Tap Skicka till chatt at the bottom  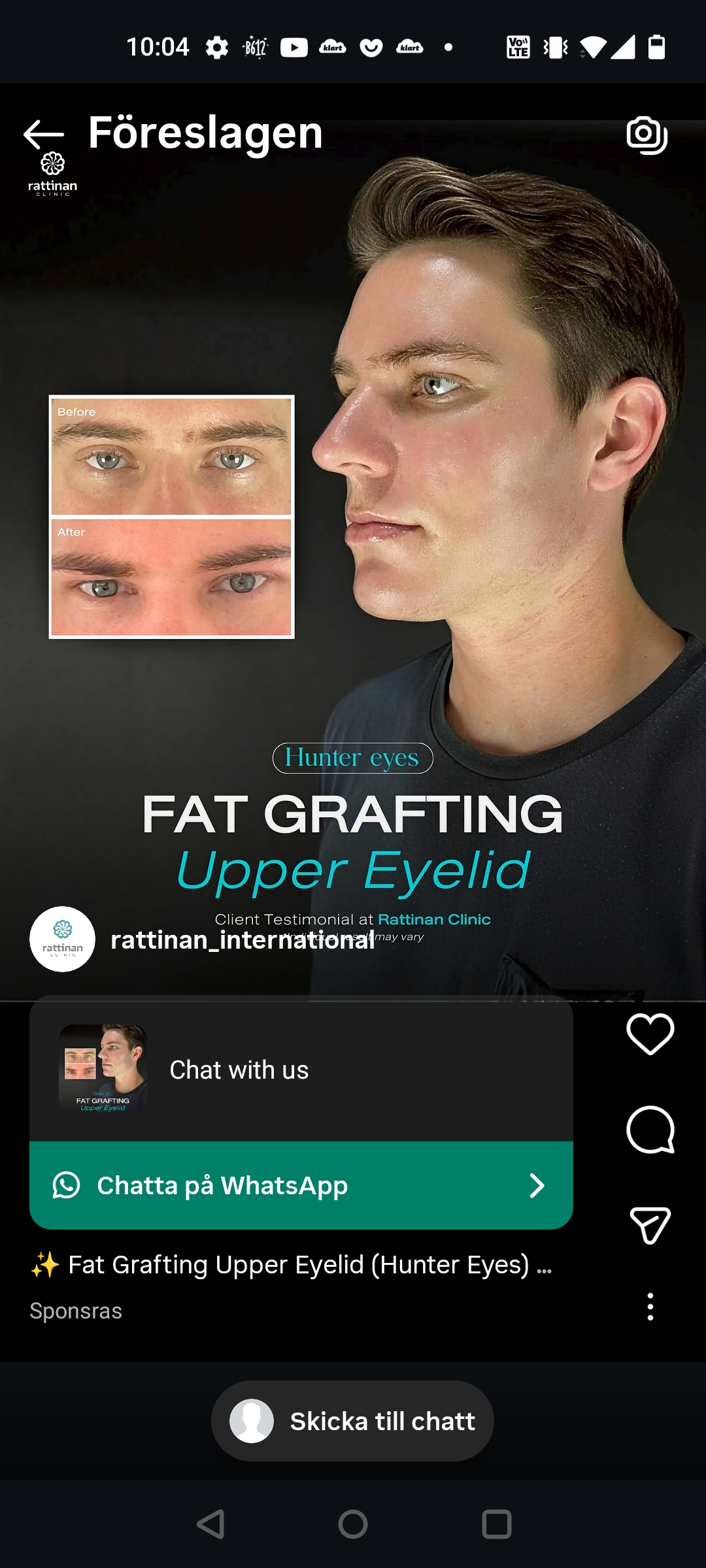click(x=381, y=1421)
